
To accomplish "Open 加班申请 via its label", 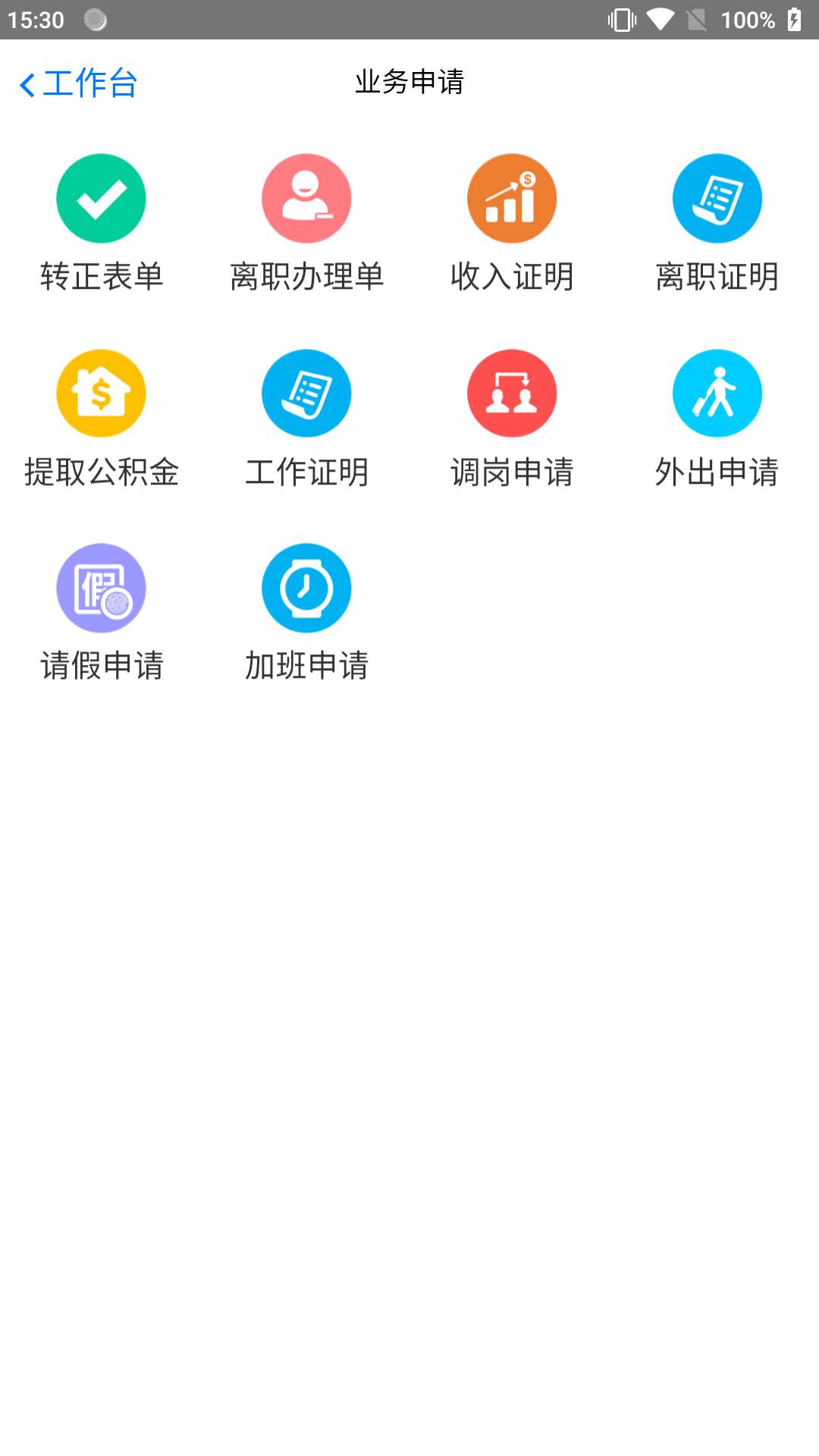I will [x=306, y=667].
